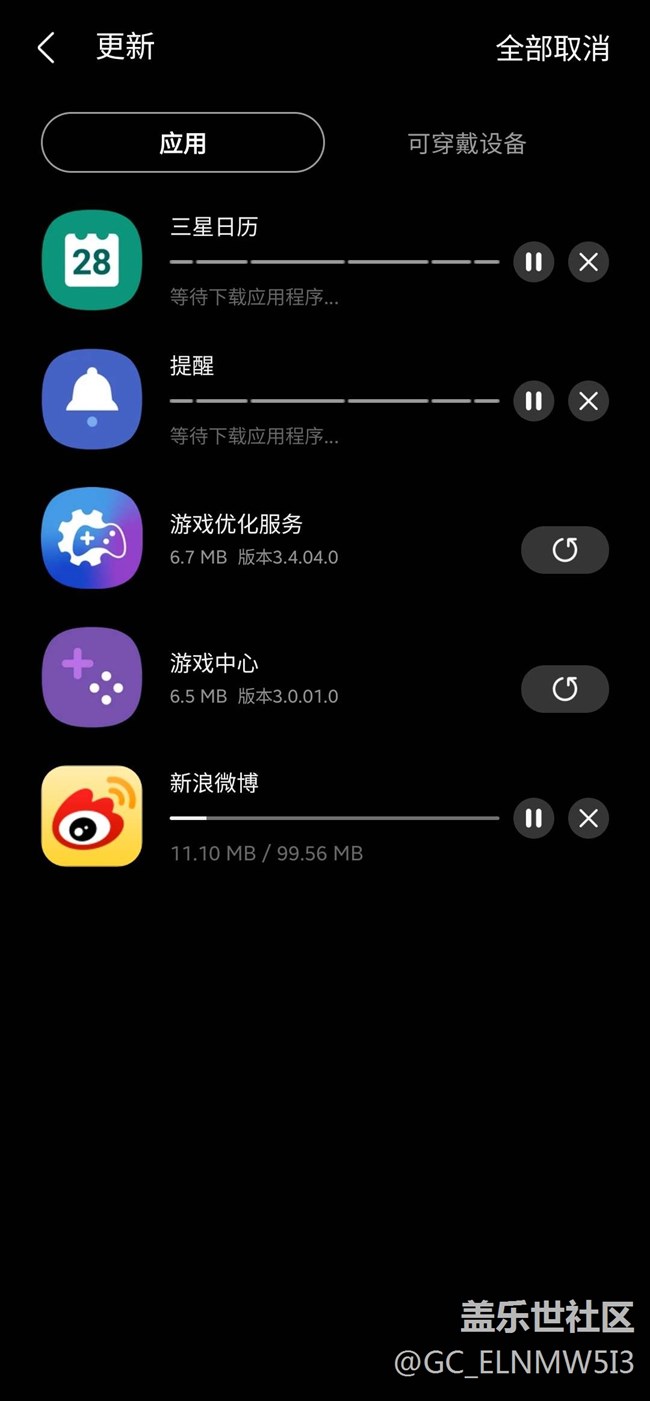Pause the 提醒 download
Viewport: 650px width, 1401px height.
[x=533, y=401]
